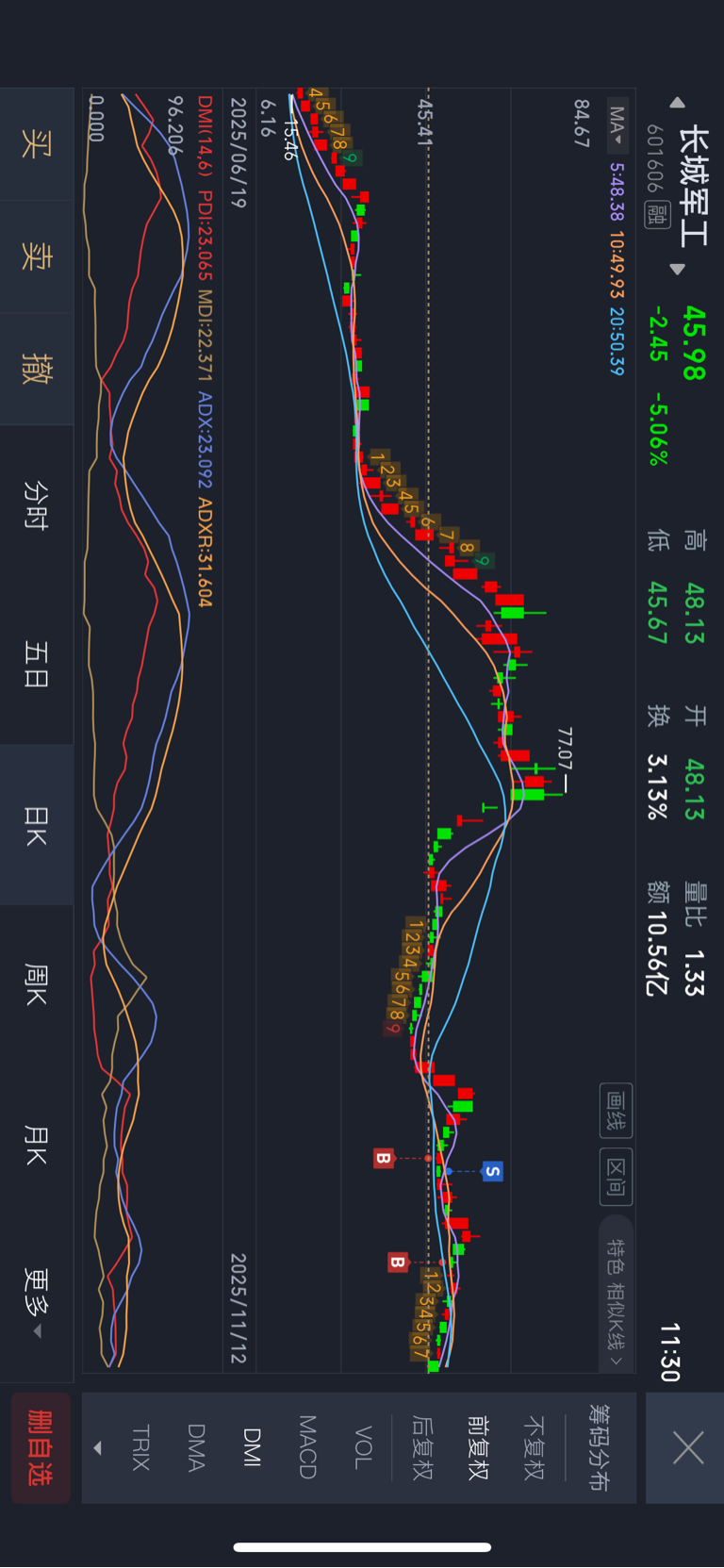Viewport: 724px width, 1568px height.
Task: Switch to the 五日 five-day chart
Action: pos(36,664)
